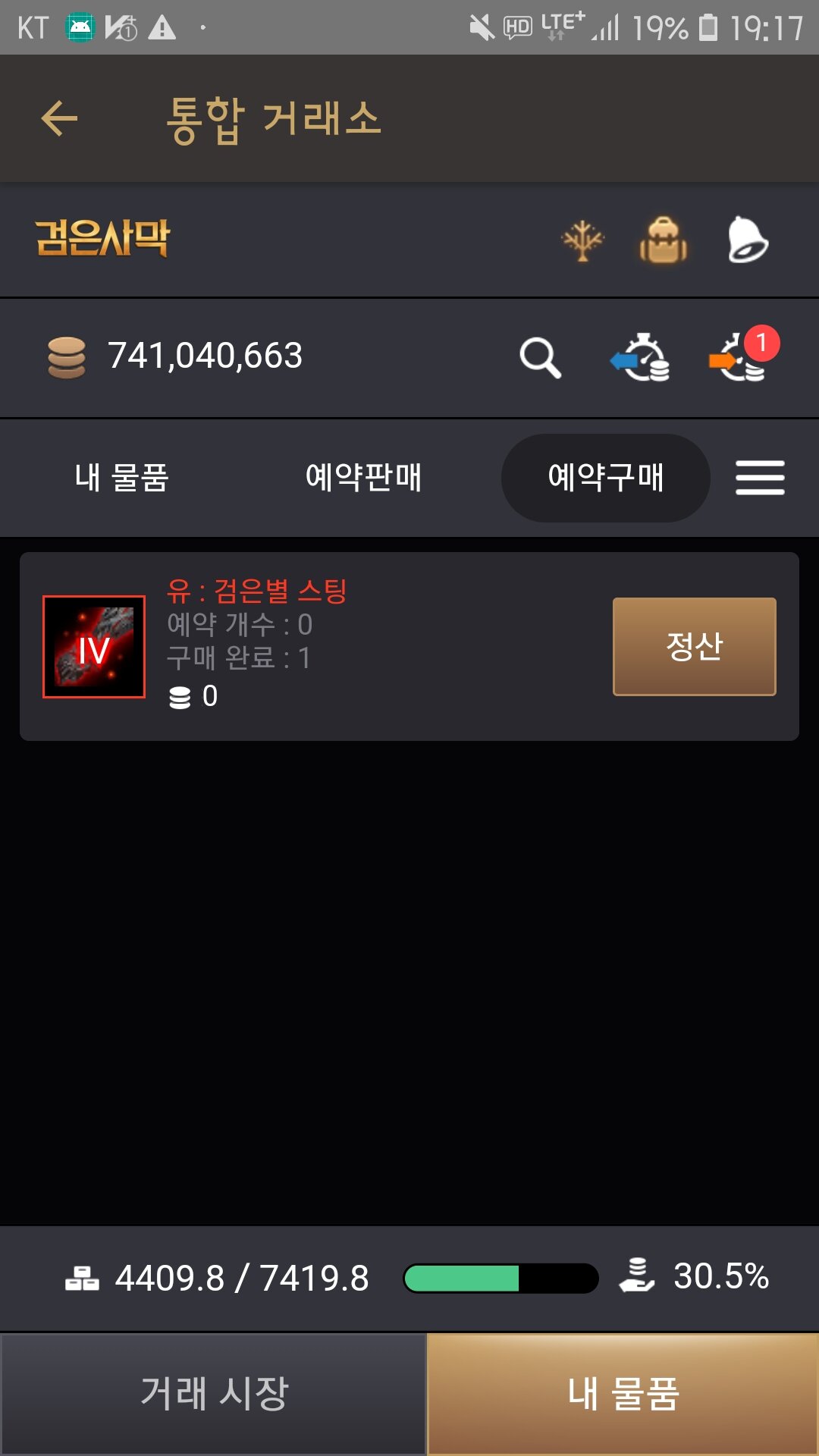Open the backpack inventory icon

tap(664, 240)
